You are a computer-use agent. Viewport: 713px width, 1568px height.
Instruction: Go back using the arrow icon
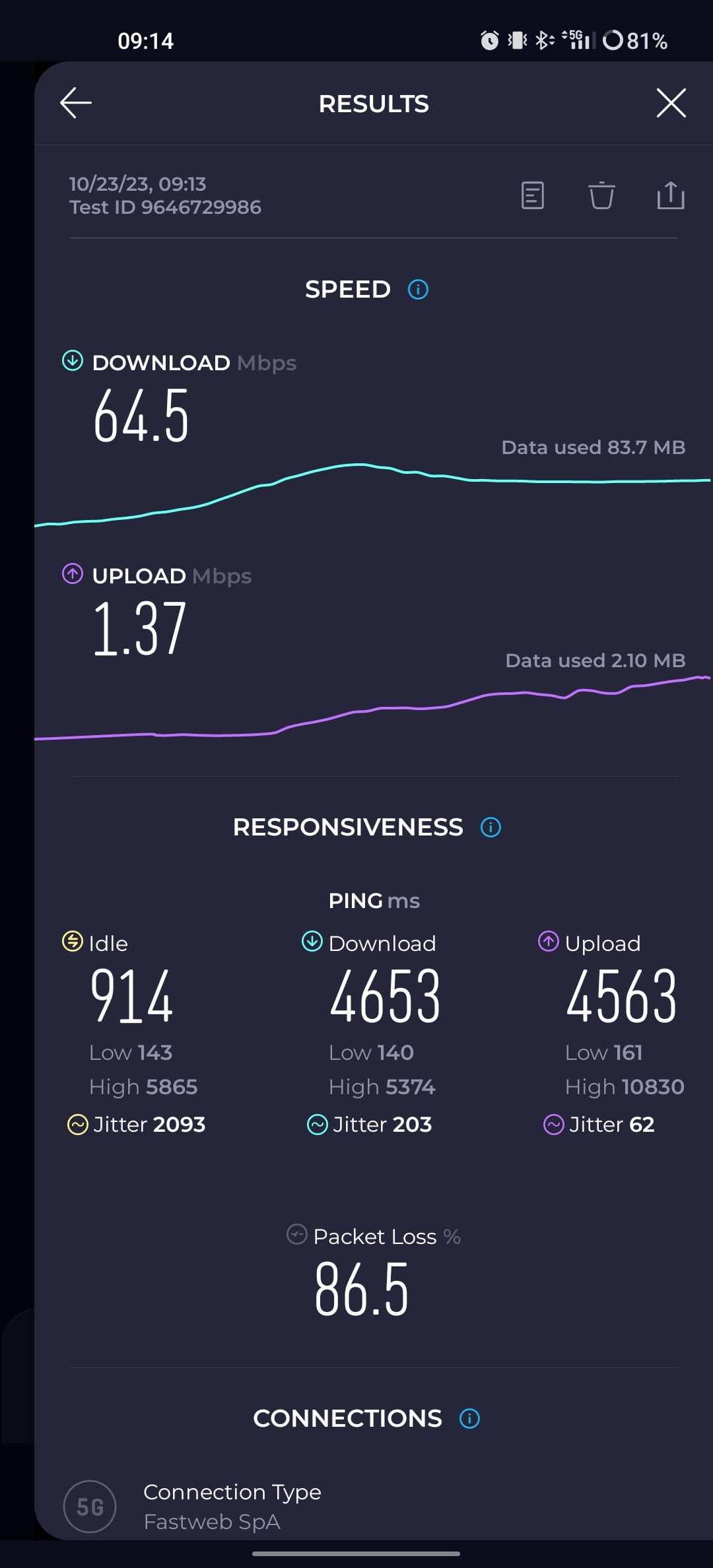[76, 103]
